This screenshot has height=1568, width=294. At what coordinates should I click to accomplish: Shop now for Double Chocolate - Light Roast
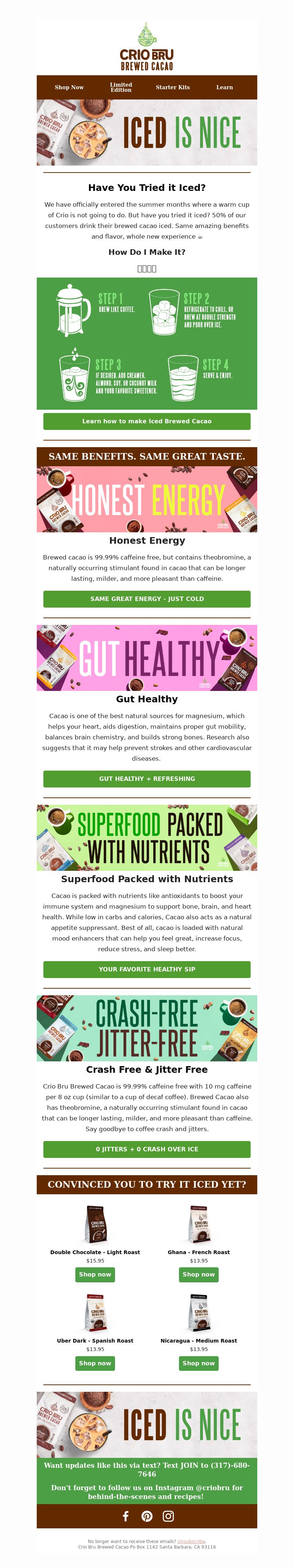[x=95, y=1275]
